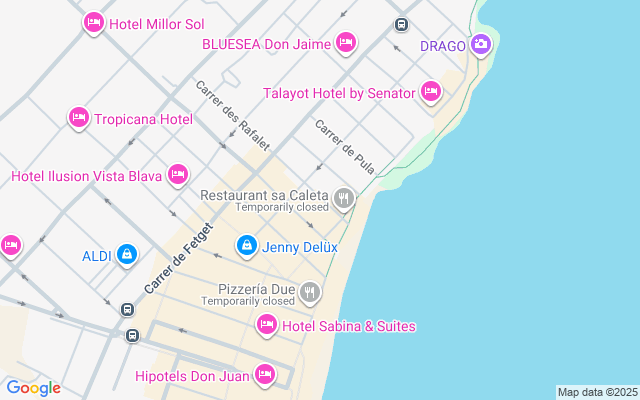The image size is (640, 400).
Task: Open Talayot Hotel by Senator marker
Action: pos(431,92)
